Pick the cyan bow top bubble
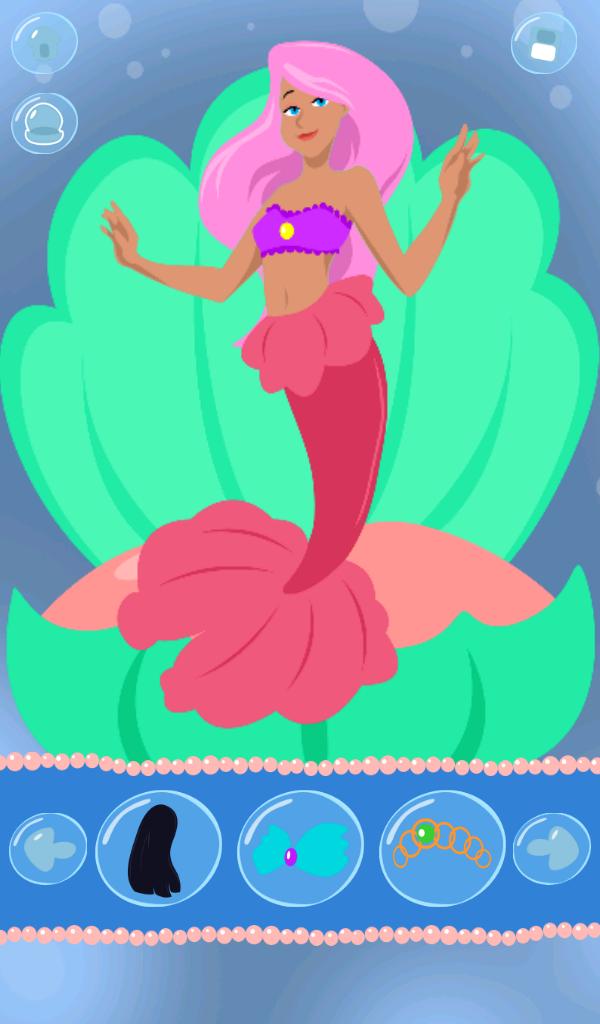 click(x=301, y=849)
